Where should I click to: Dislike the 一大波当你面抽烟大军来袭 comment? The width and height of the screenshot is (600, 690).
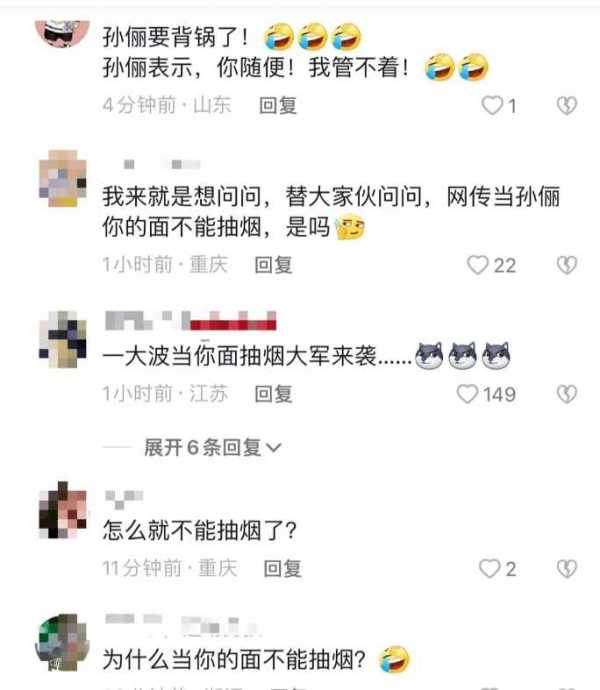coord(567,394)
